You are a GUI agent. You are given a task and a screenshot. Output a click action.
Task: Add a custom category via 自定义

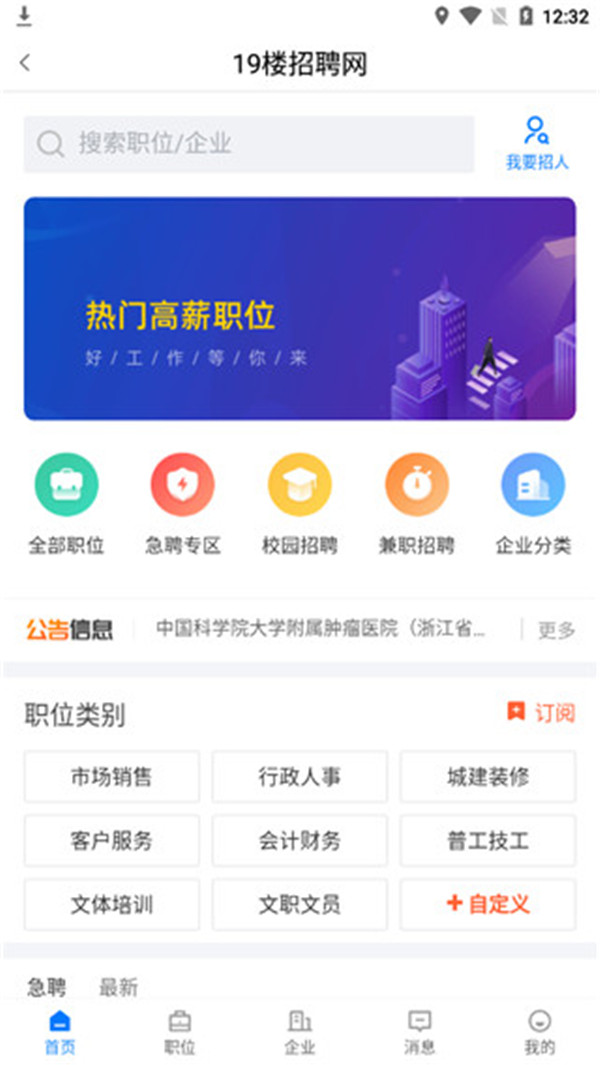coord(488,904)
